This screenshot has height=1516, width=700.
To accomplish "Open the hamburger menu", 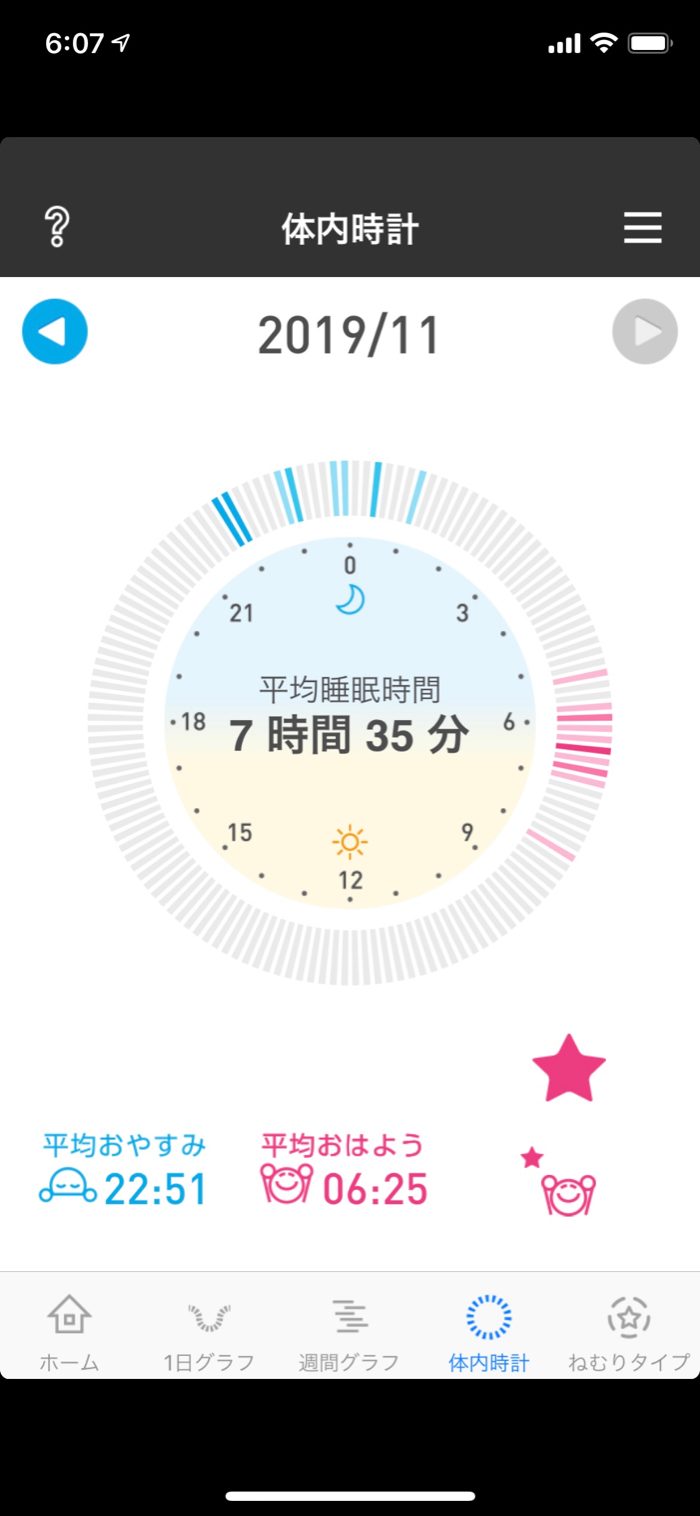I will pos(643,228).
